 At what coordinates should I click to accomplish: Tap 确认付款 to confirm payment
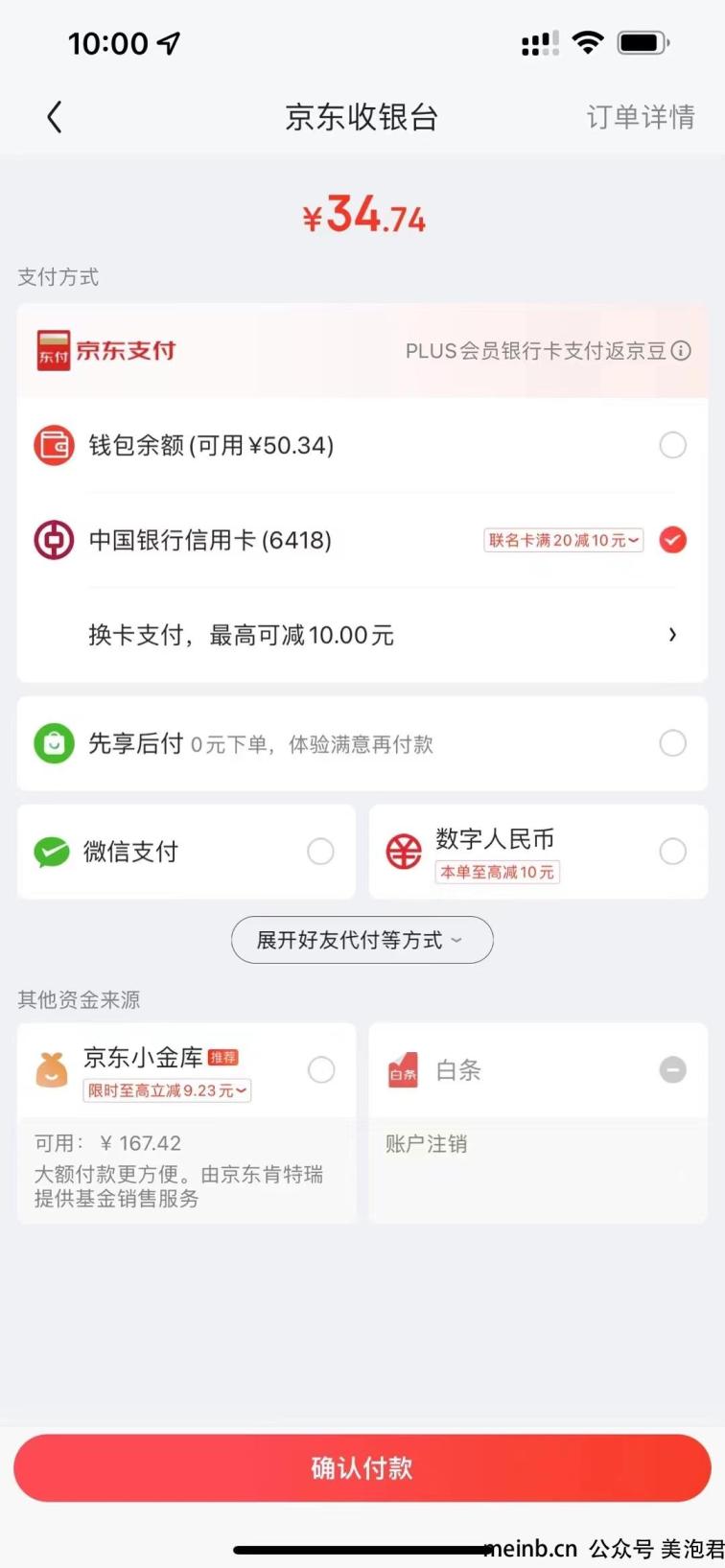[362, 1468]
